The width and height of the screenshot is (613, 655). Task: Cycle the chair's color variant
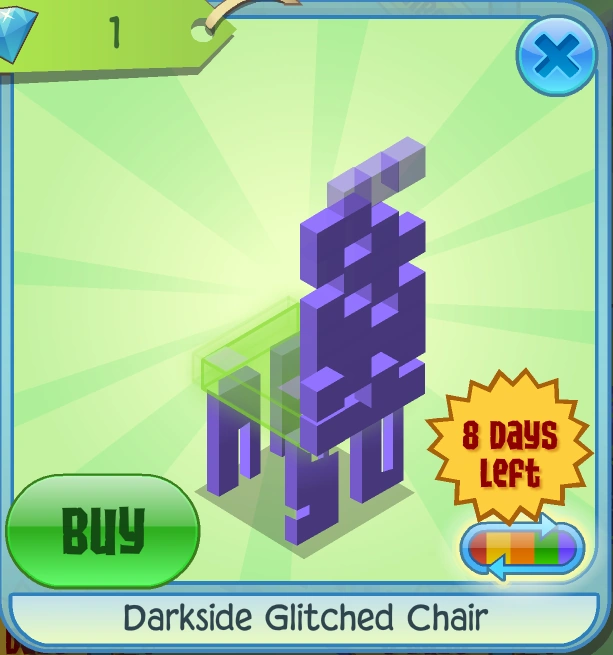[x=521, y=550]
